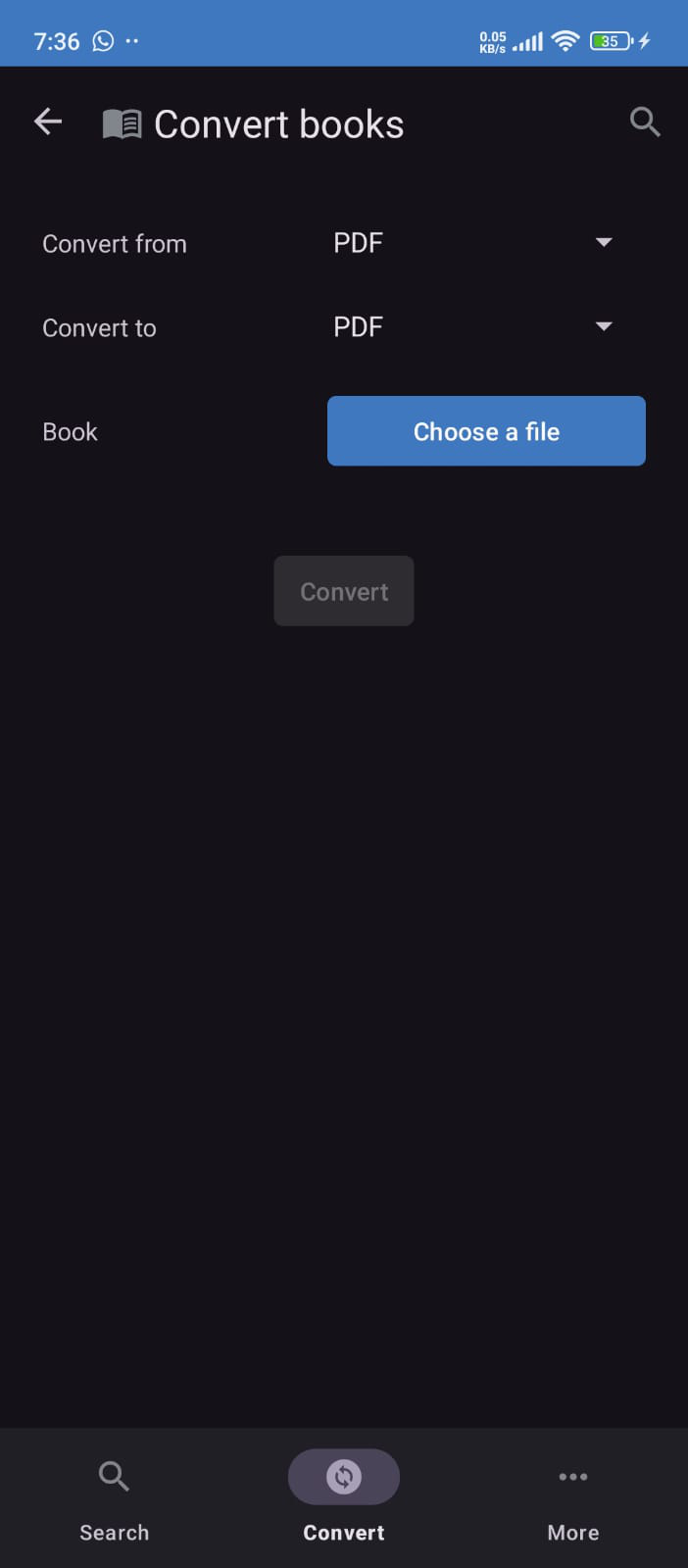Tap the Convert button below Book
Viewport: 688px width, 1568px height.
pyautogui.click(x=344, y=591)
